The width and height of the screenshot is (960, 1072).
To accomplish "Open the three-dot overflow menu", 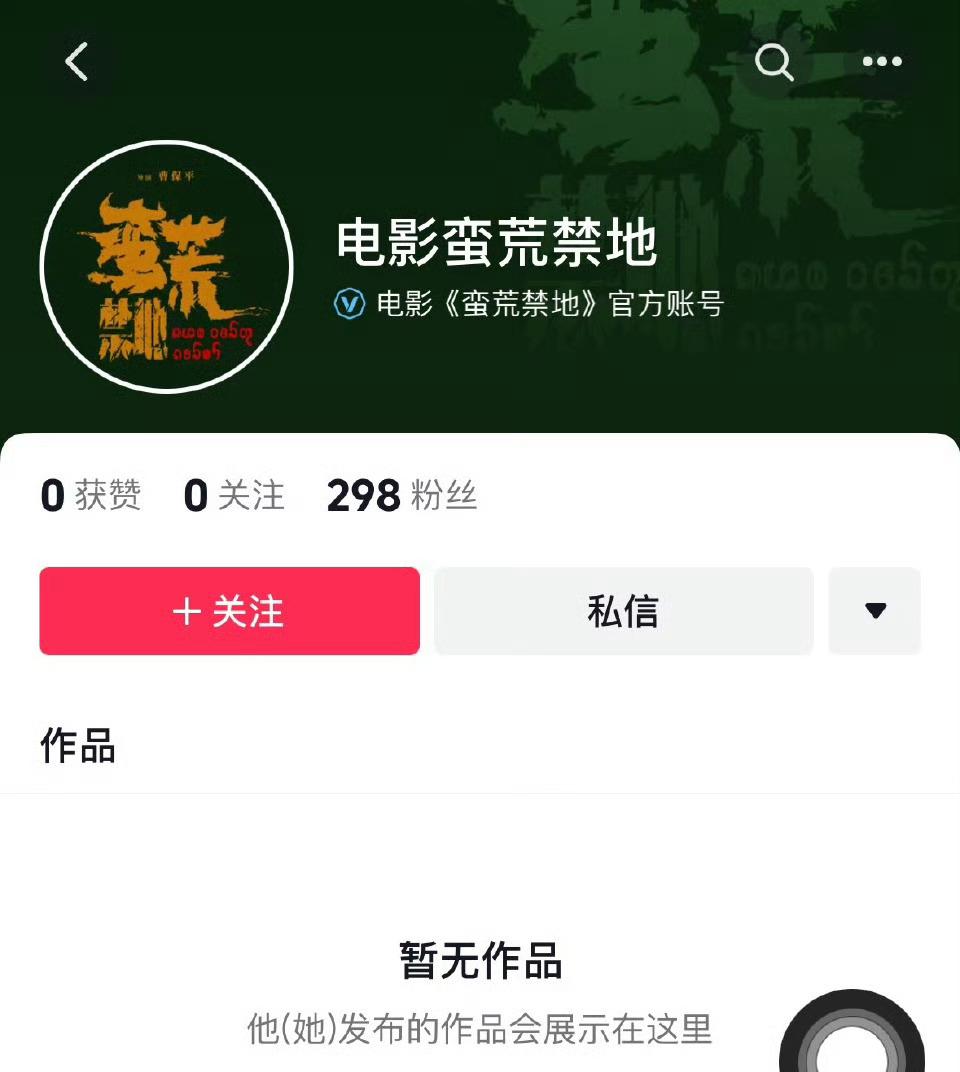I will (x=882, y=62).
